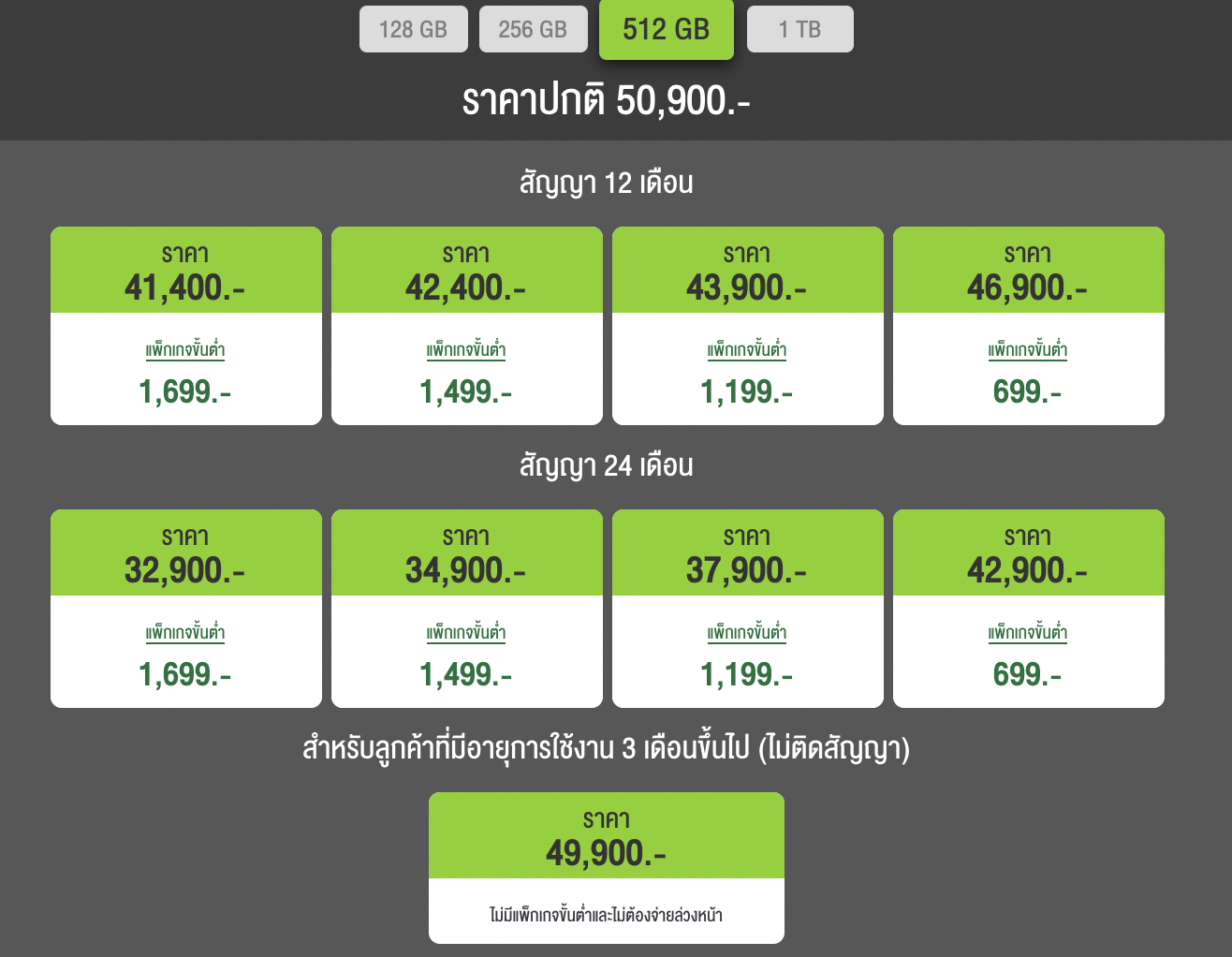View minimum package link under 46,900.- price
This screenshot has width=1232, height=957.
(1028, 350)
